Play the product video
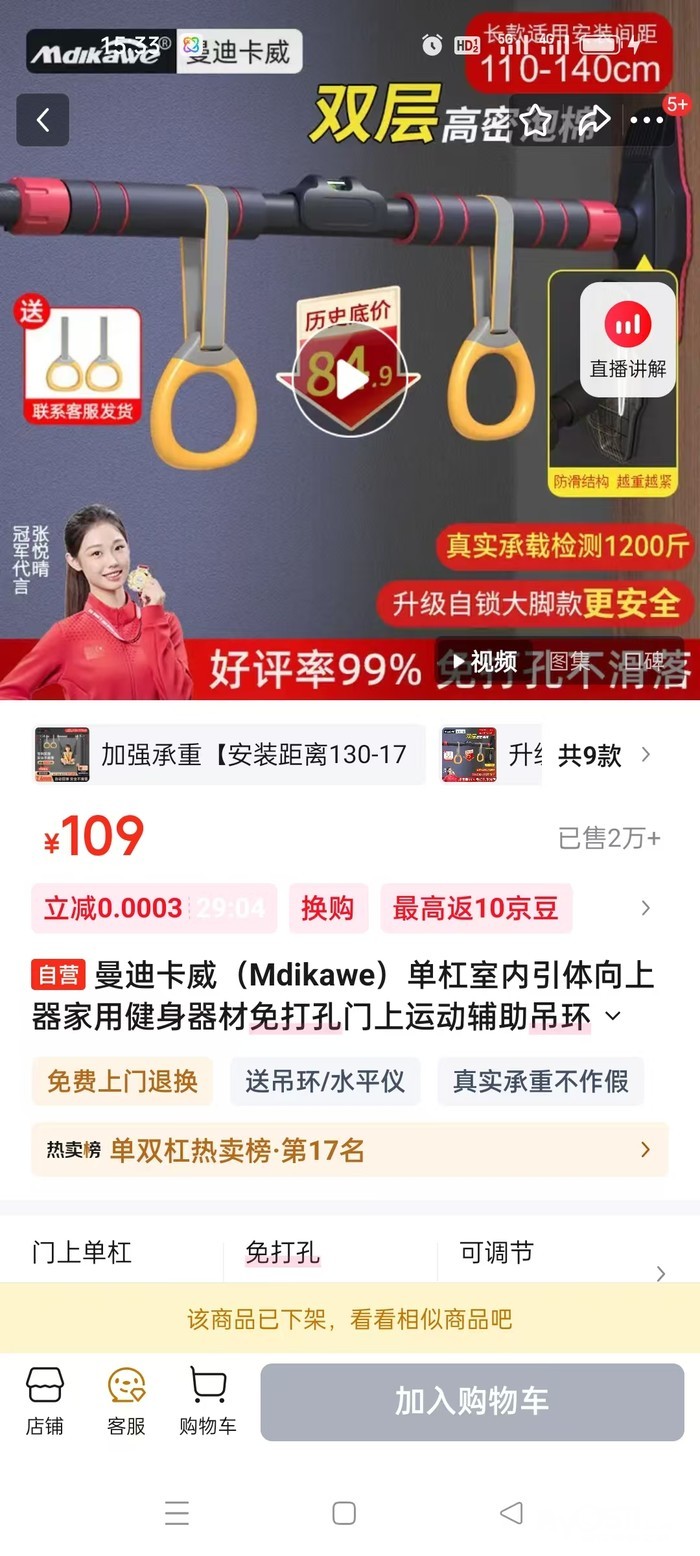Viewport: 700px width, 1556px height. (350, 379)
